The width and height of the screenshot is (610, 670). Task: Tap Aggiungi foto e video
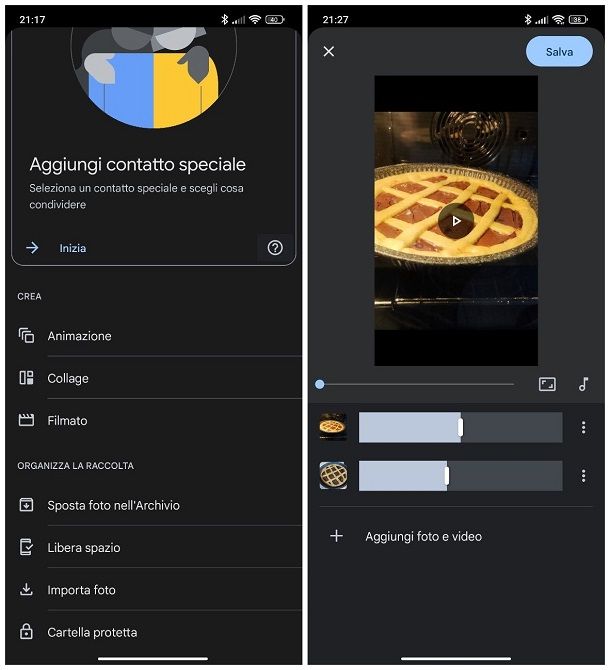423,537
